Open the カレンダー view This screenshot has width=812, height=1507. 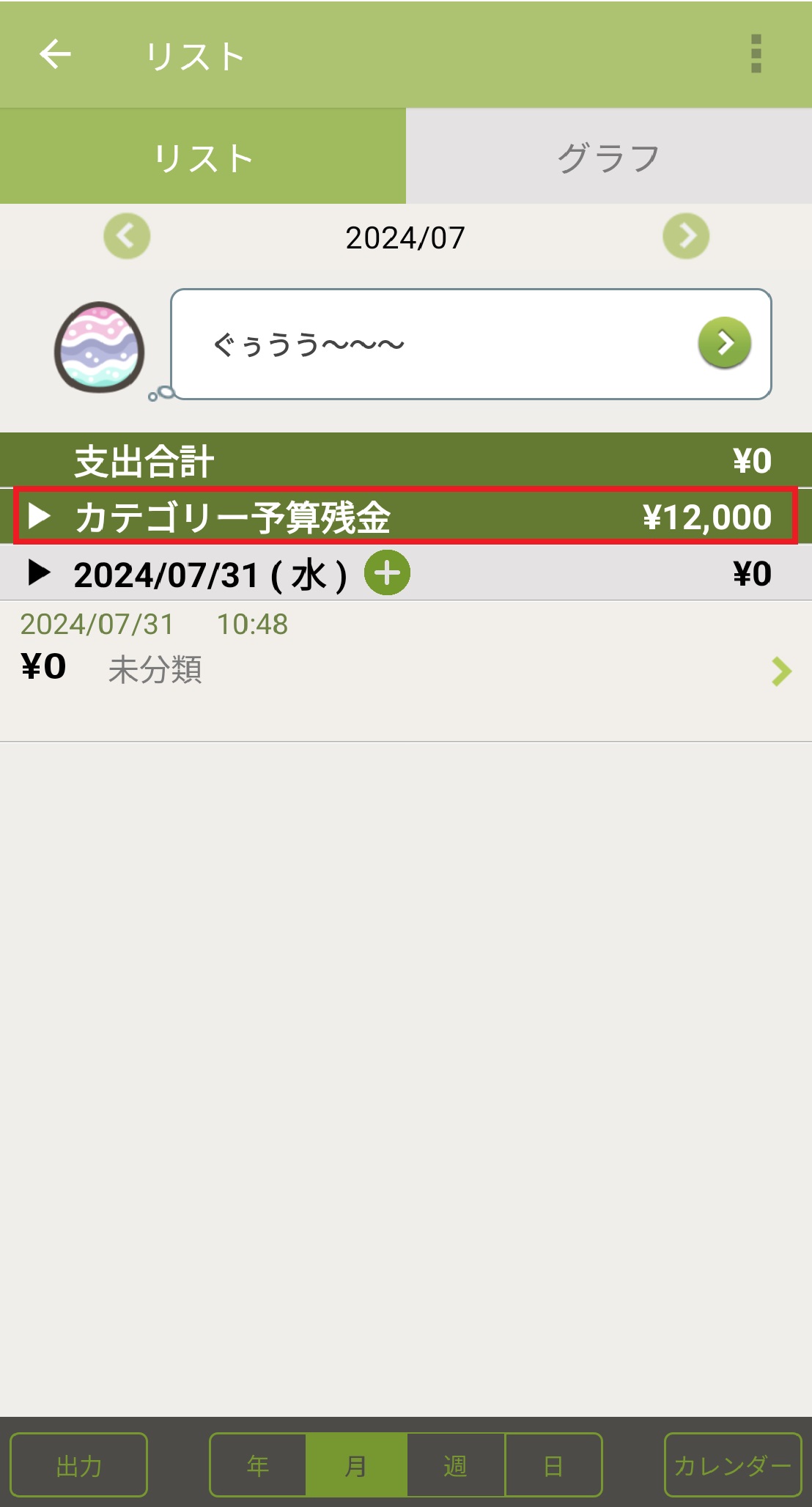pyautogui.click(x=732, y=1465)
